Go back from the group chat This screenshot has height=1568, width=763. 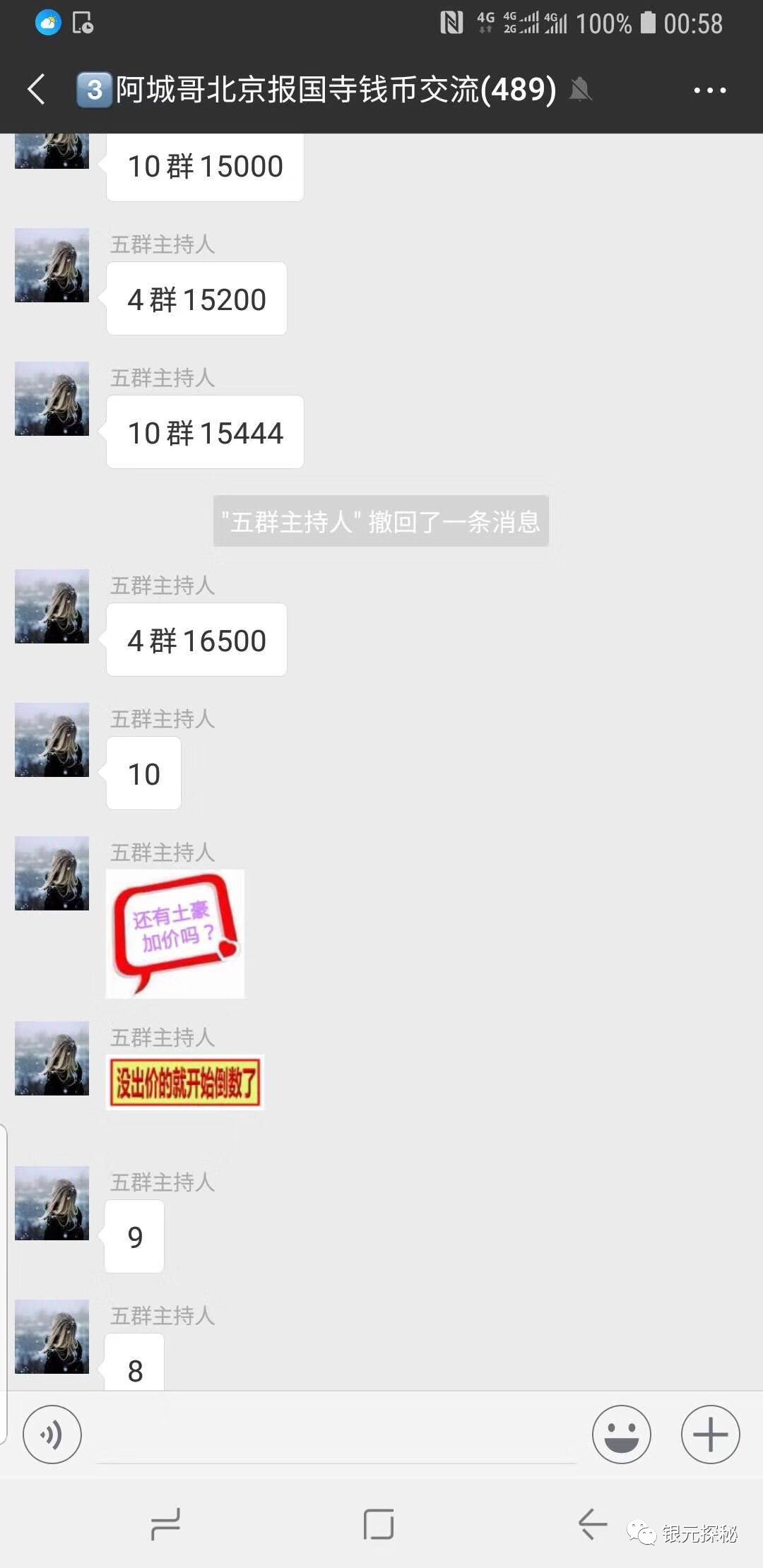[x=37, y=90]
